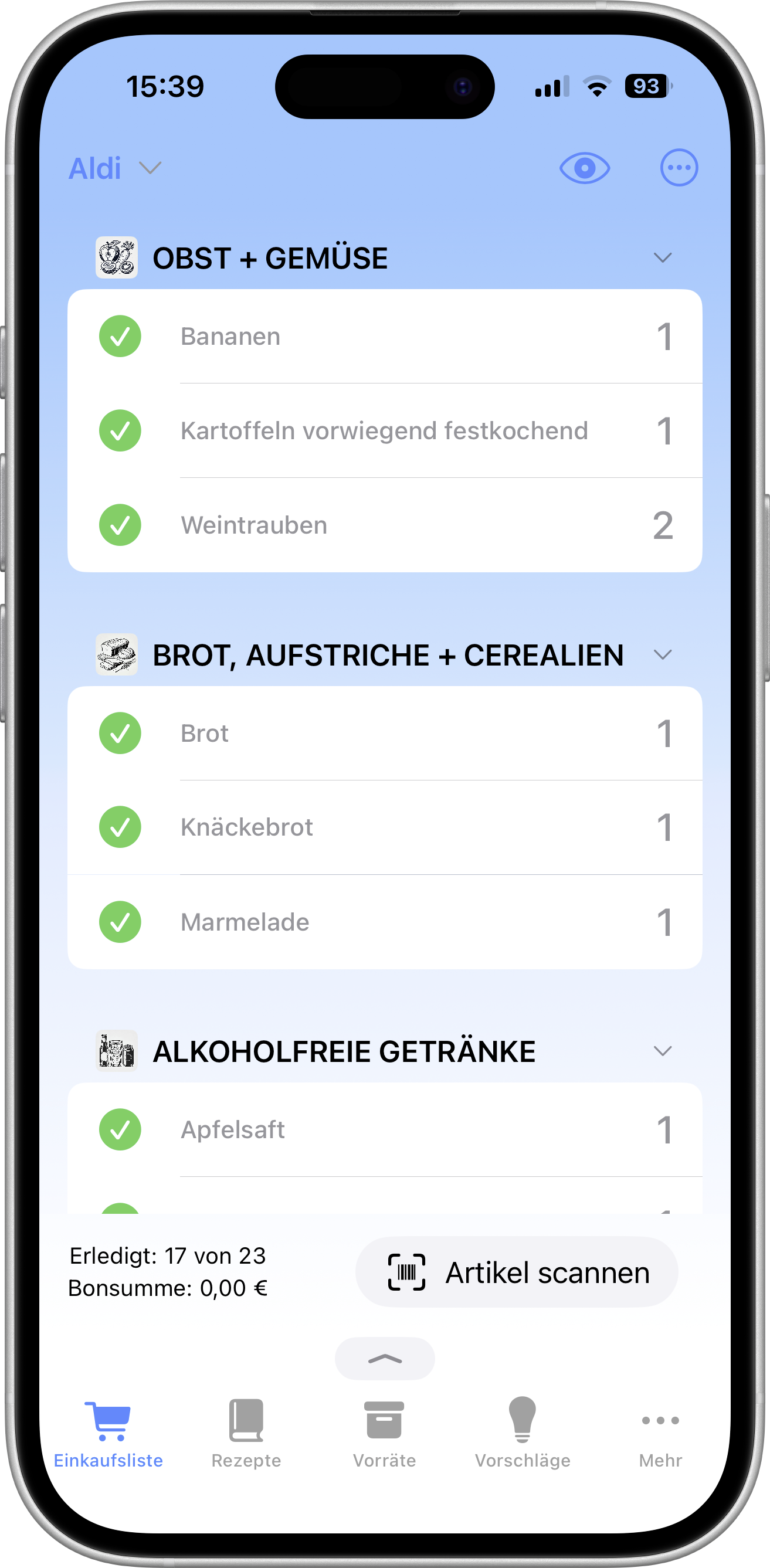Uncheck Marmelade
Image resolution: width=770 pixels, height=1568 pixels.
click(120, 922)
